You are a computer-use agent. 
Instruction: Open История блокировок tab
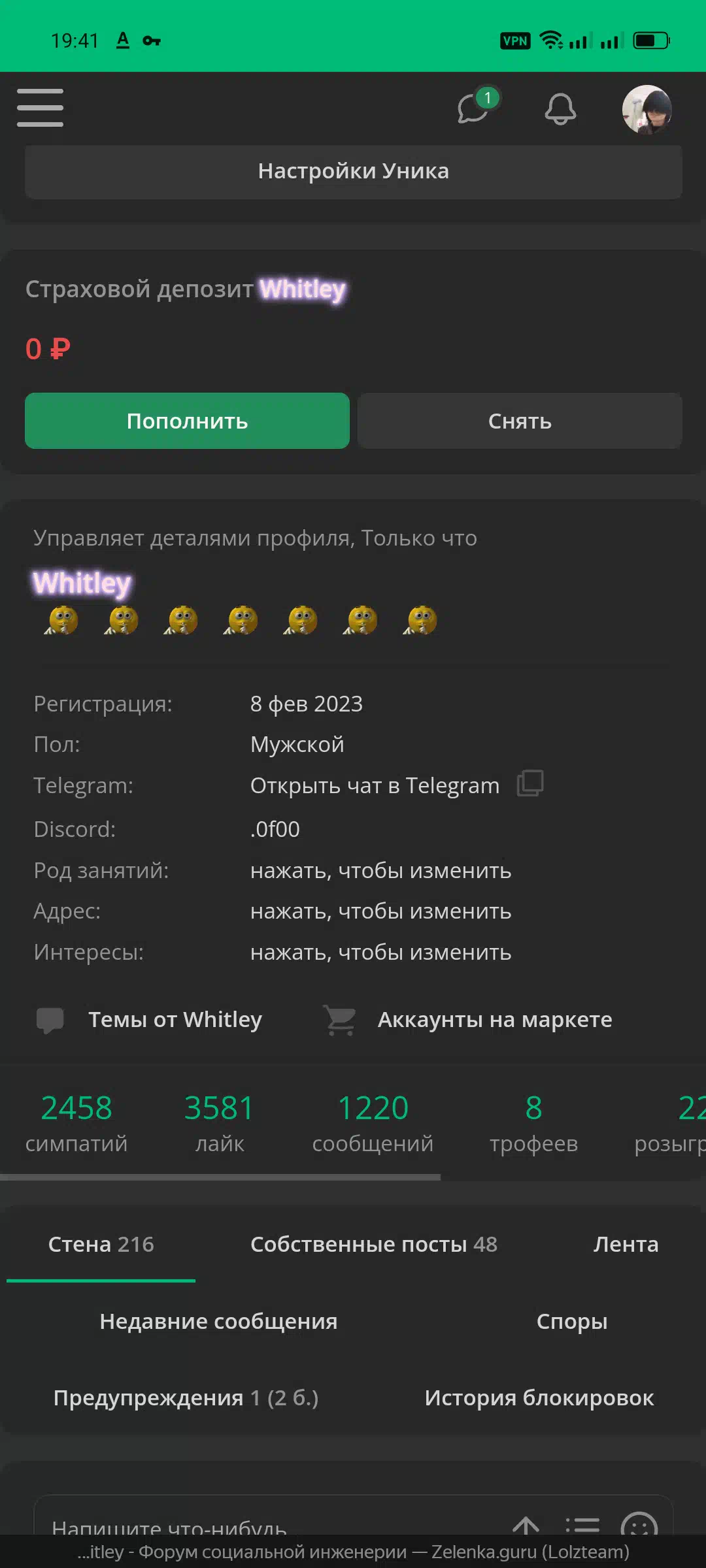click(539, 1398)
